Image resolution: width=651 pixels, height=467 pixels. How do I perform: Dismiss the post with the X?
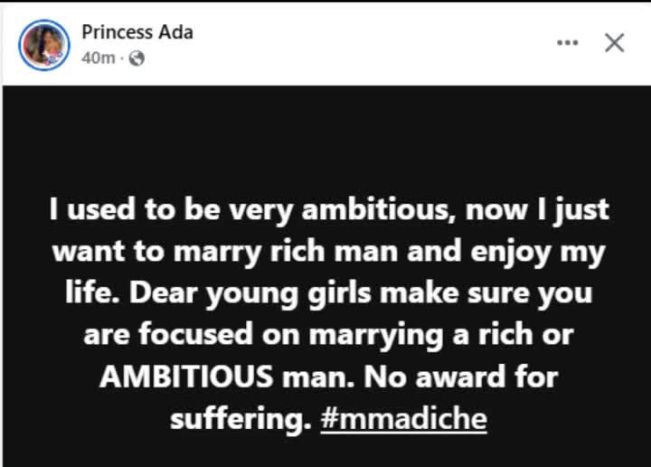(614, 43)
